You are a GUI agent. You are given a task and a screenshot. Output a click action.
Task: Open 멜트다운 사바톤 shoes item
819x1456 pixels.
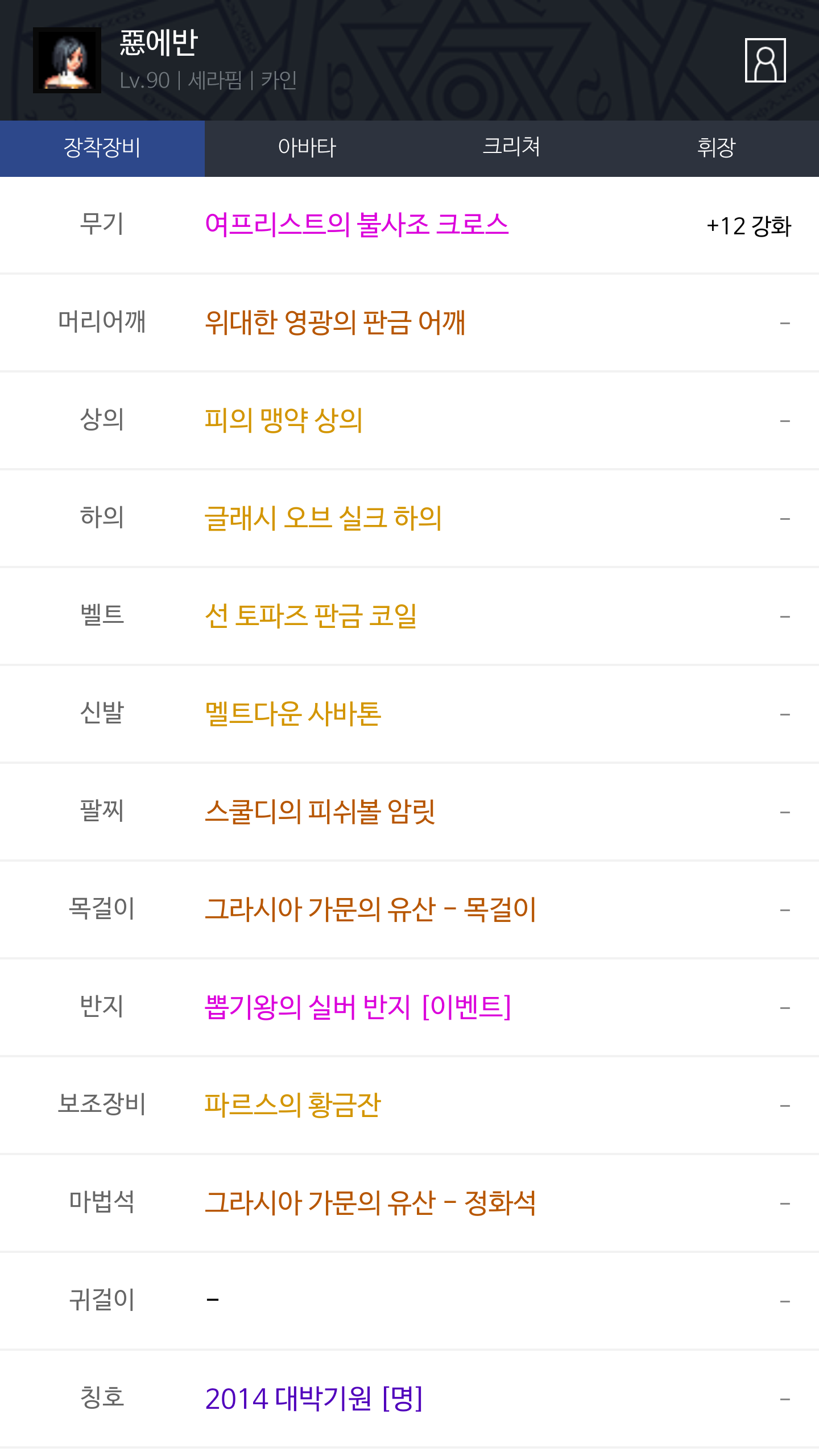point(293,714)
